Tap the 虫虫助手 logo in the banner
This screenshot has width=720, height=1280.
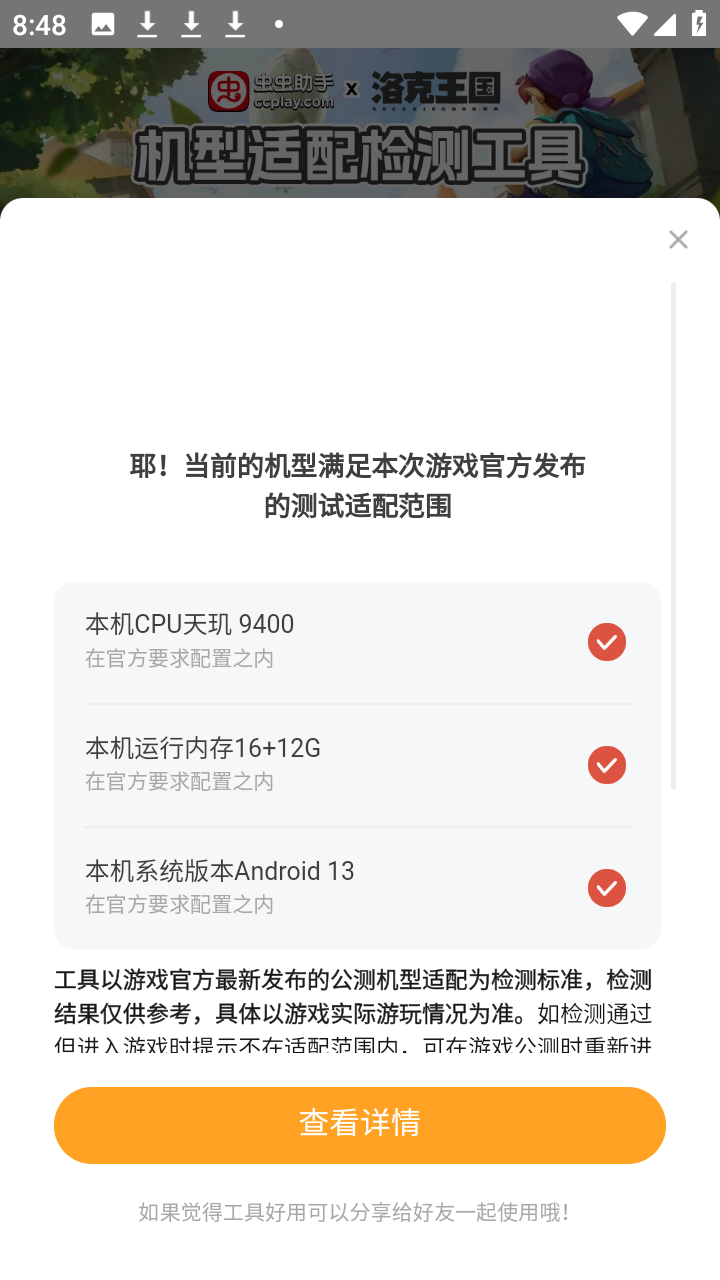(272, 88)
